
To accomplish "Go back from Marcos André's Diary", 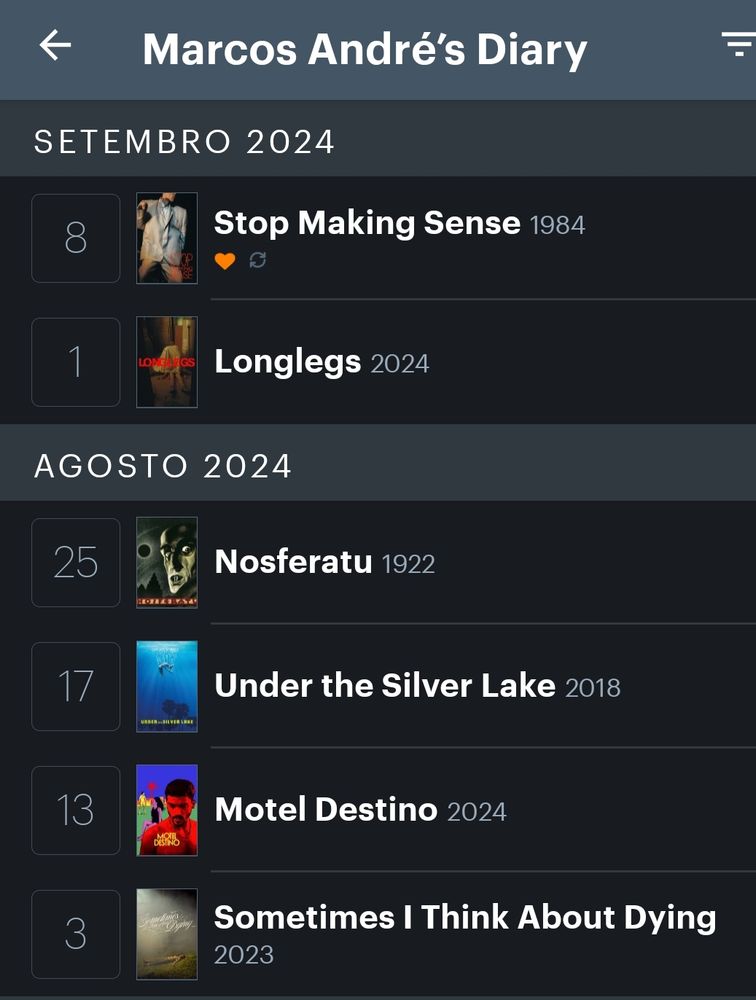I will click(55, 46).
